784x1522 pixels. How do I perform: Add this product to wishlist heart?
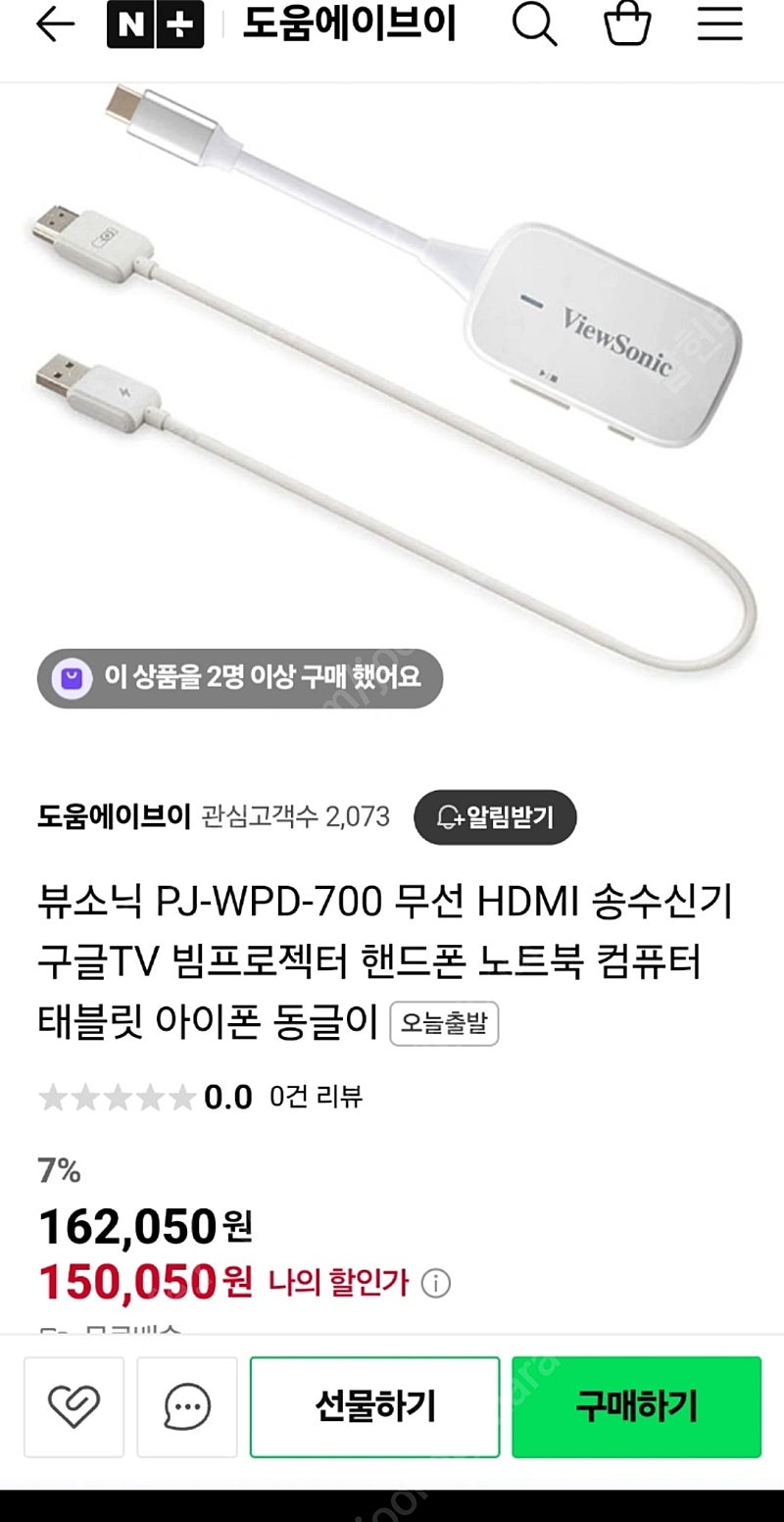73,1407
